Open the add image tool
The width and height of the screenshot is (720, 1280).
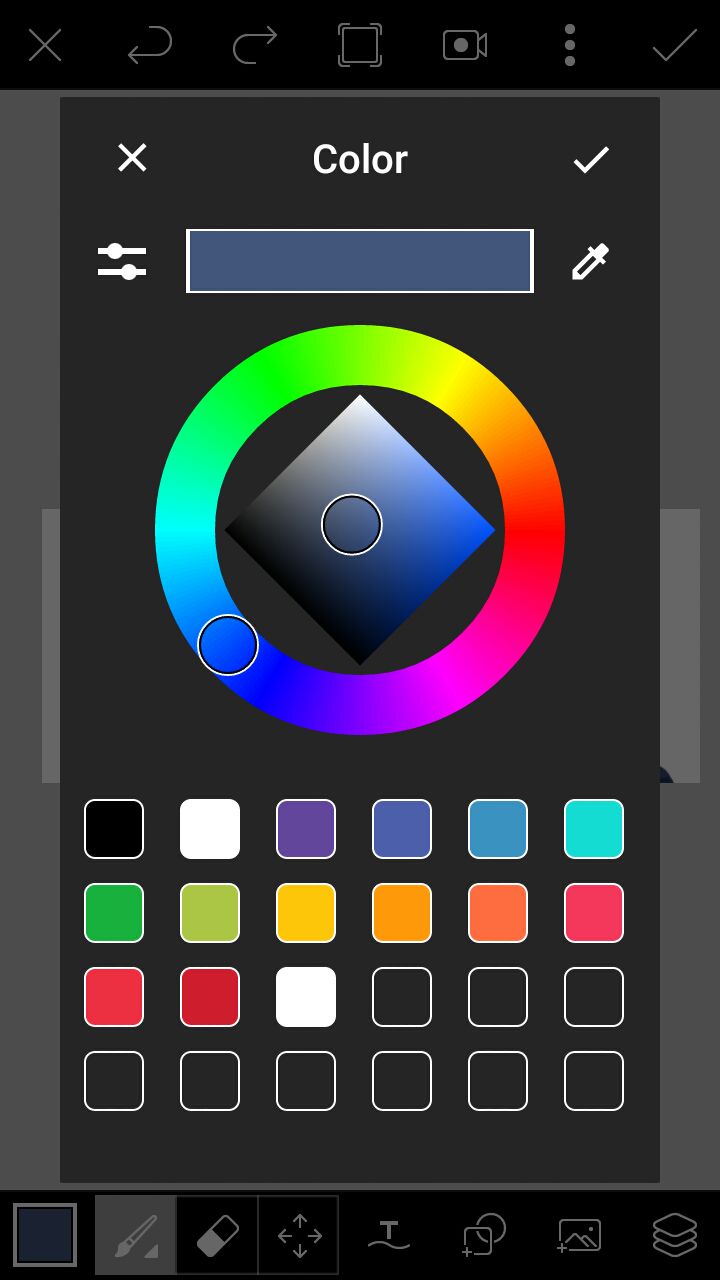click(x=579, y=1235)
